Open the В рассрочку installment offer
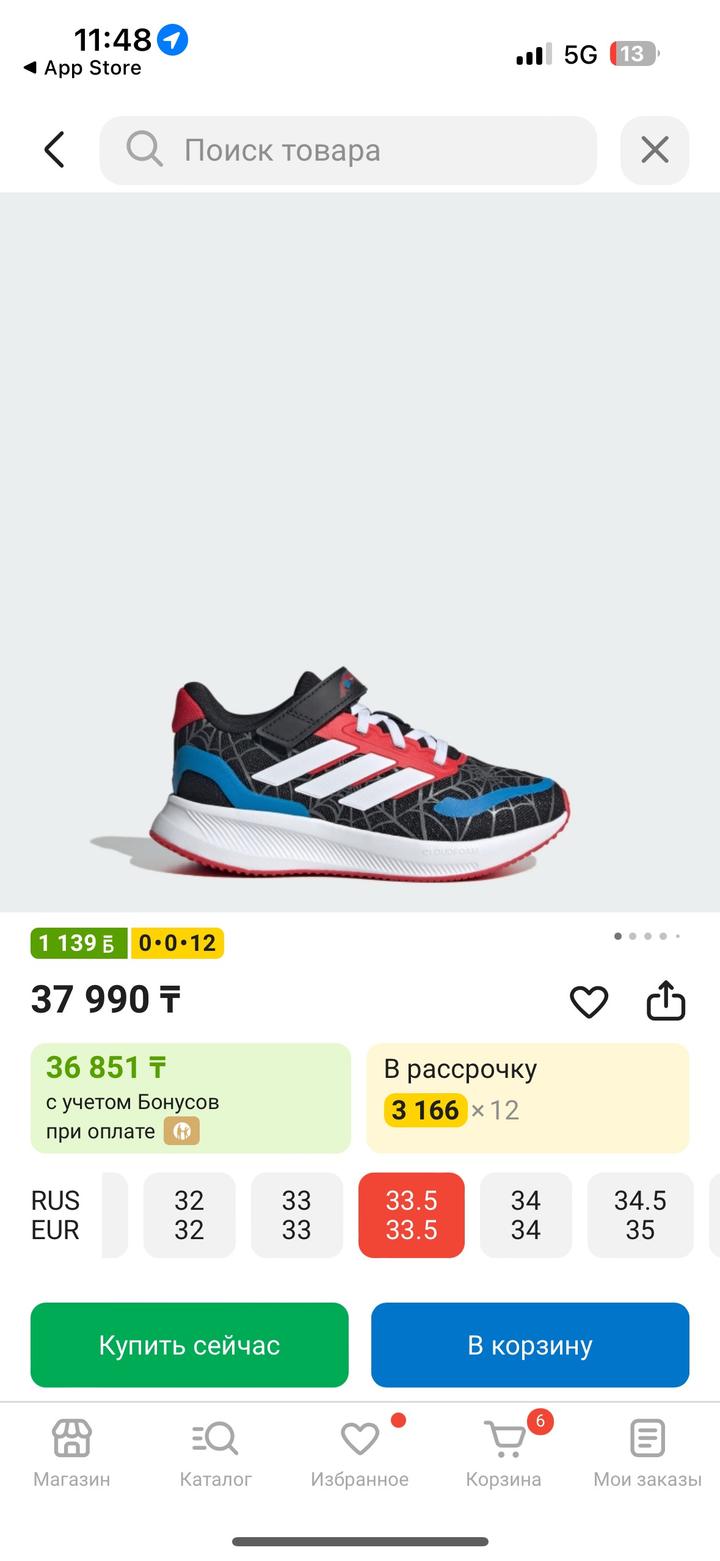This screenshot has height=1561, width=720. pyautogui.click(x=527, y=1098)
